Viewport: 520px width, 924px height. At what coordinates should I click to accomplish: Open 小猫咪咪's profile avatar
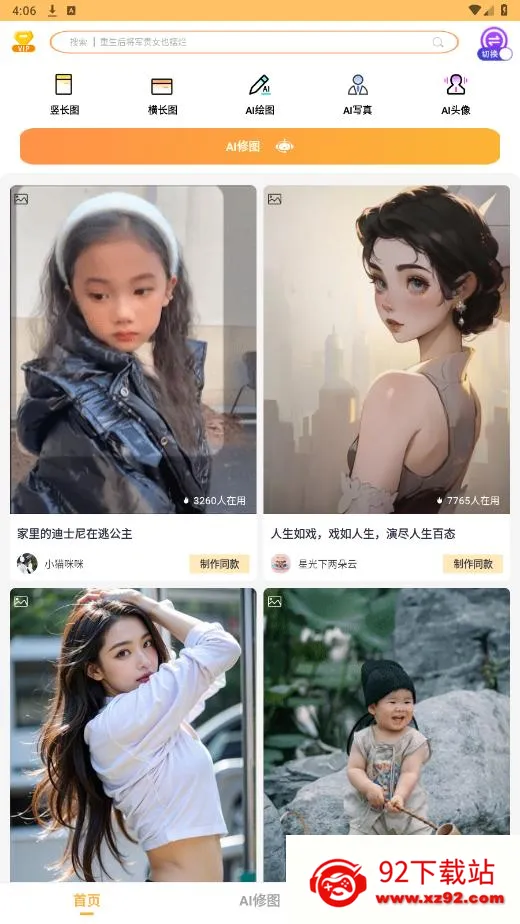27,563
